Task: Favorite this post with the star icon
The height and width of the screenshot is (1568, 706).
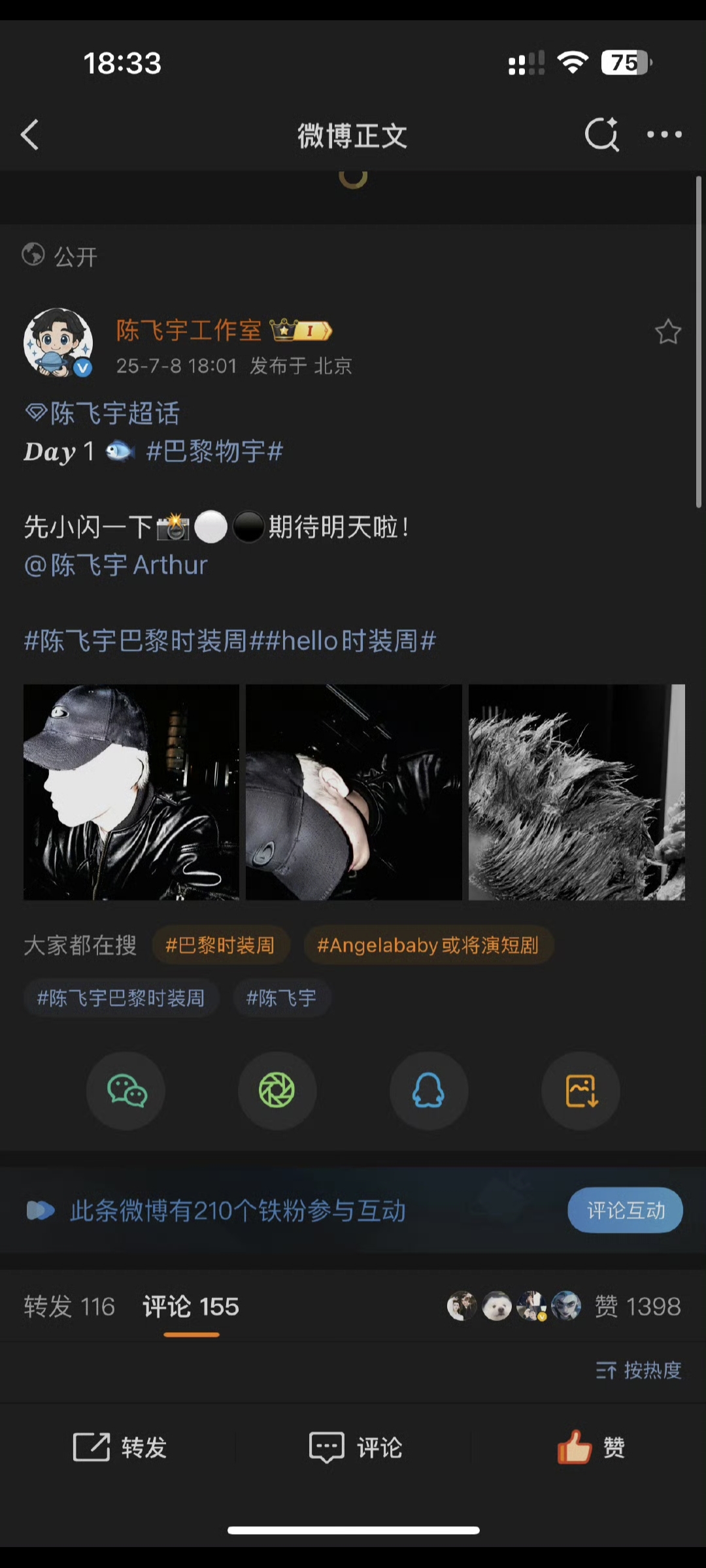Action: point(667,332)
